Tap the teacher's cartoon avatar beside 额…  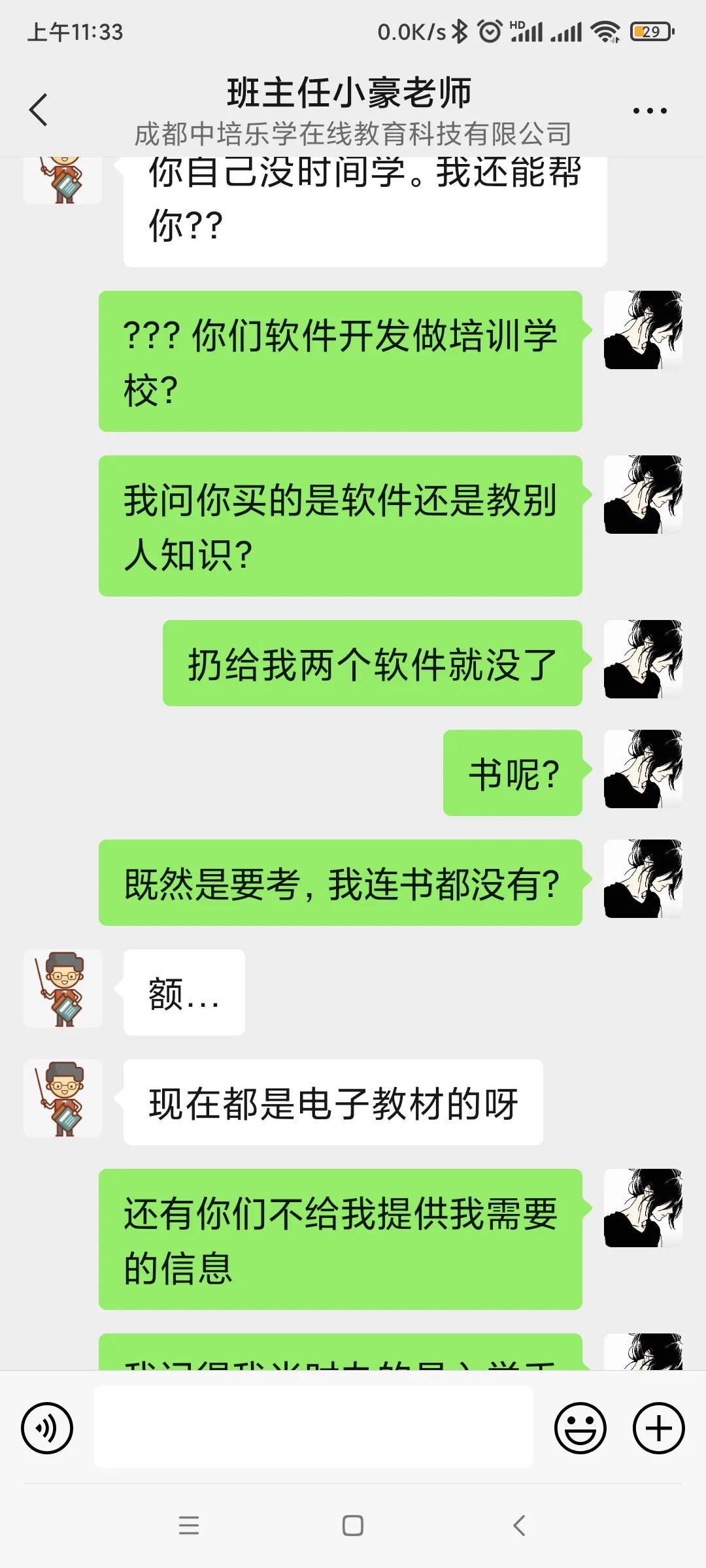pyautogui.click(x=62, y=988)
